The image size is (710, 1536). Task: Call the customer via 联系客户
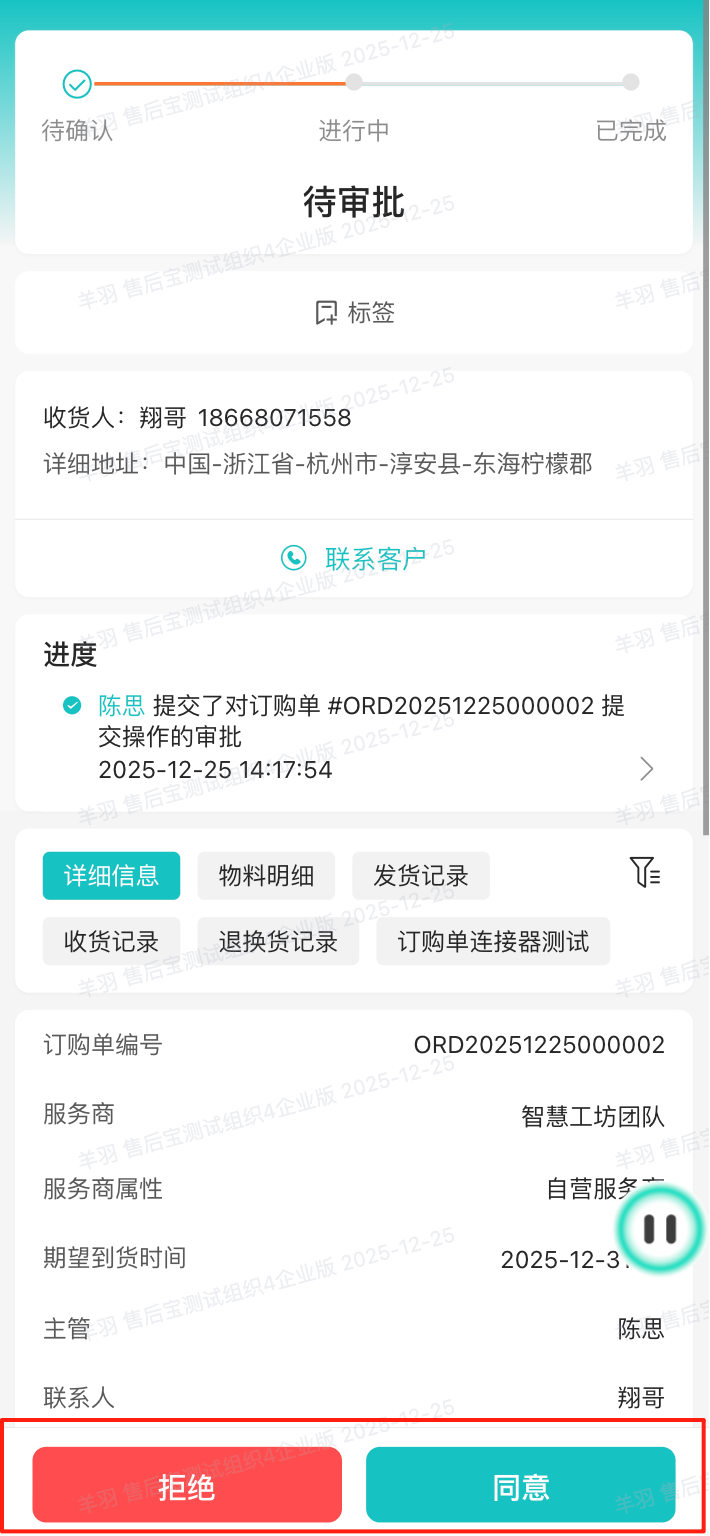point(354,558)
